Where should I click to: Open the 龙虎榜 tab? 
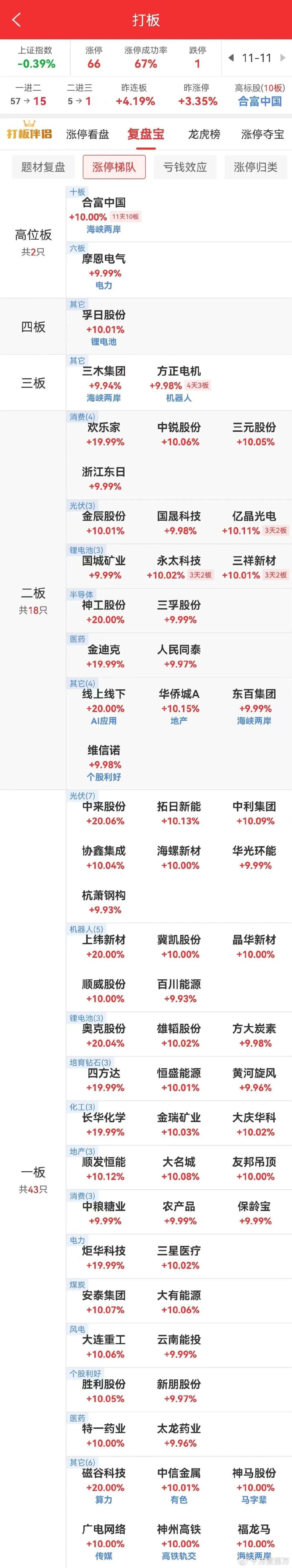tap(204, 134)
